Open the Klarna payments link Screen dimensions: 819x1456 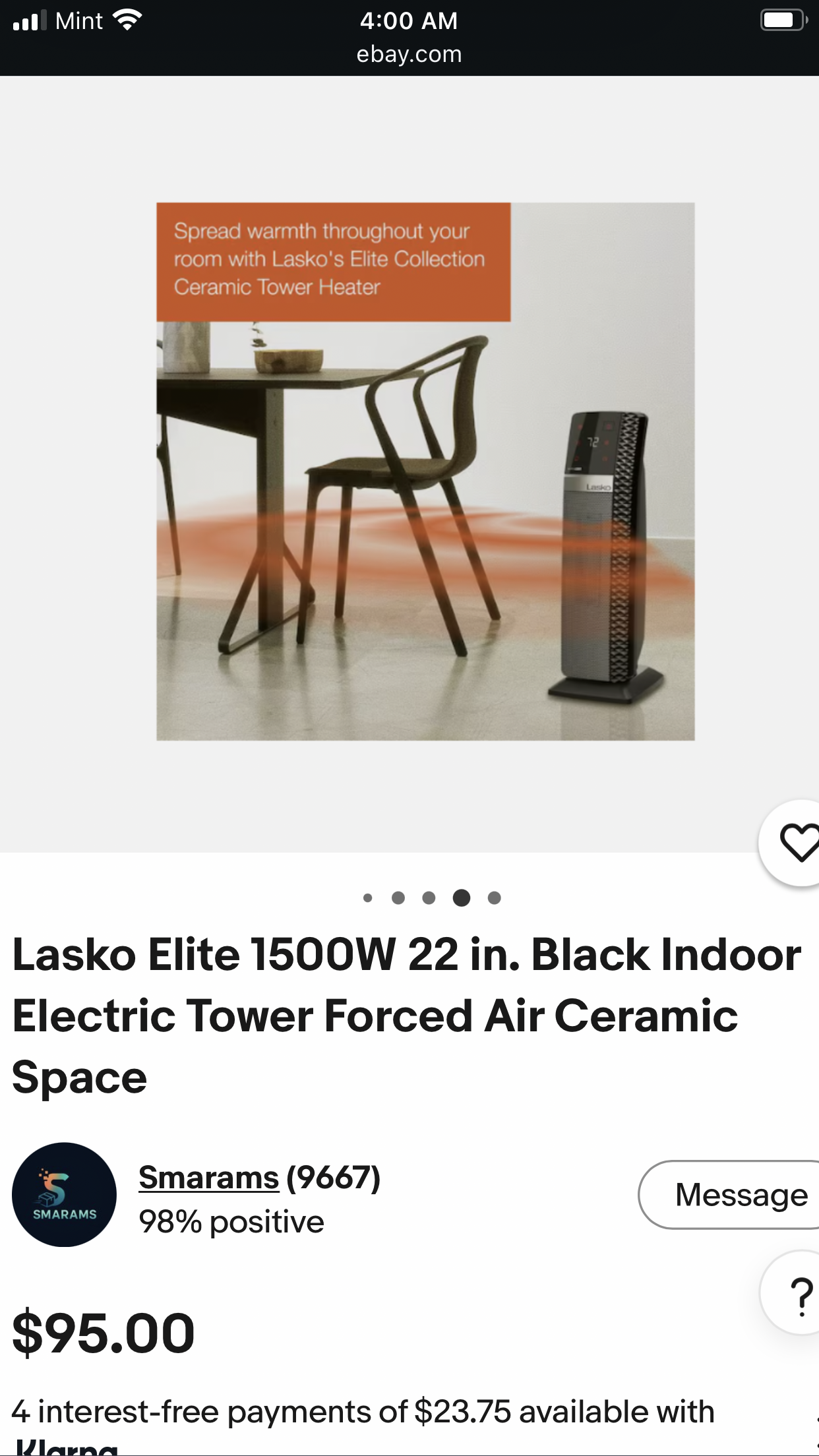66,1448
